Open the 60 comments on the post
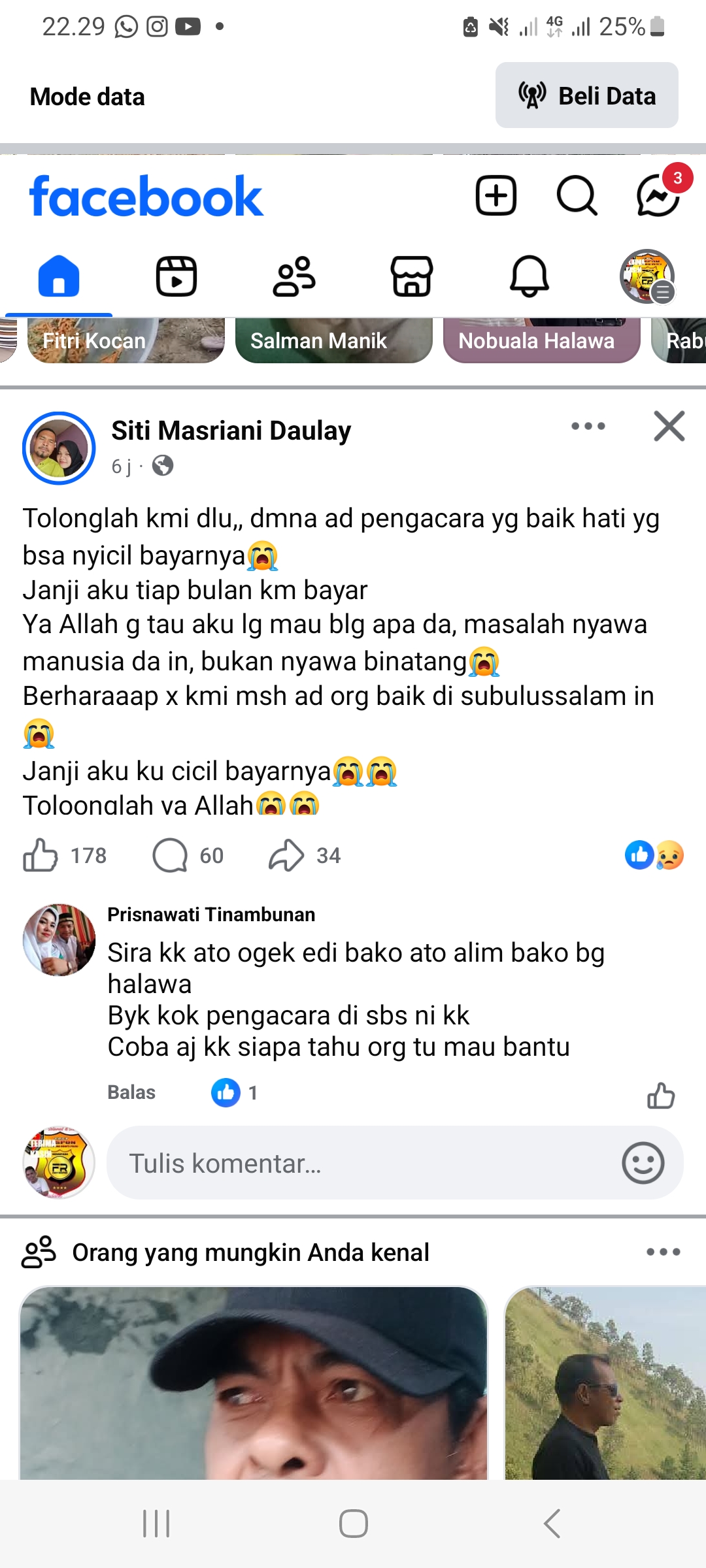 point(188,855)
